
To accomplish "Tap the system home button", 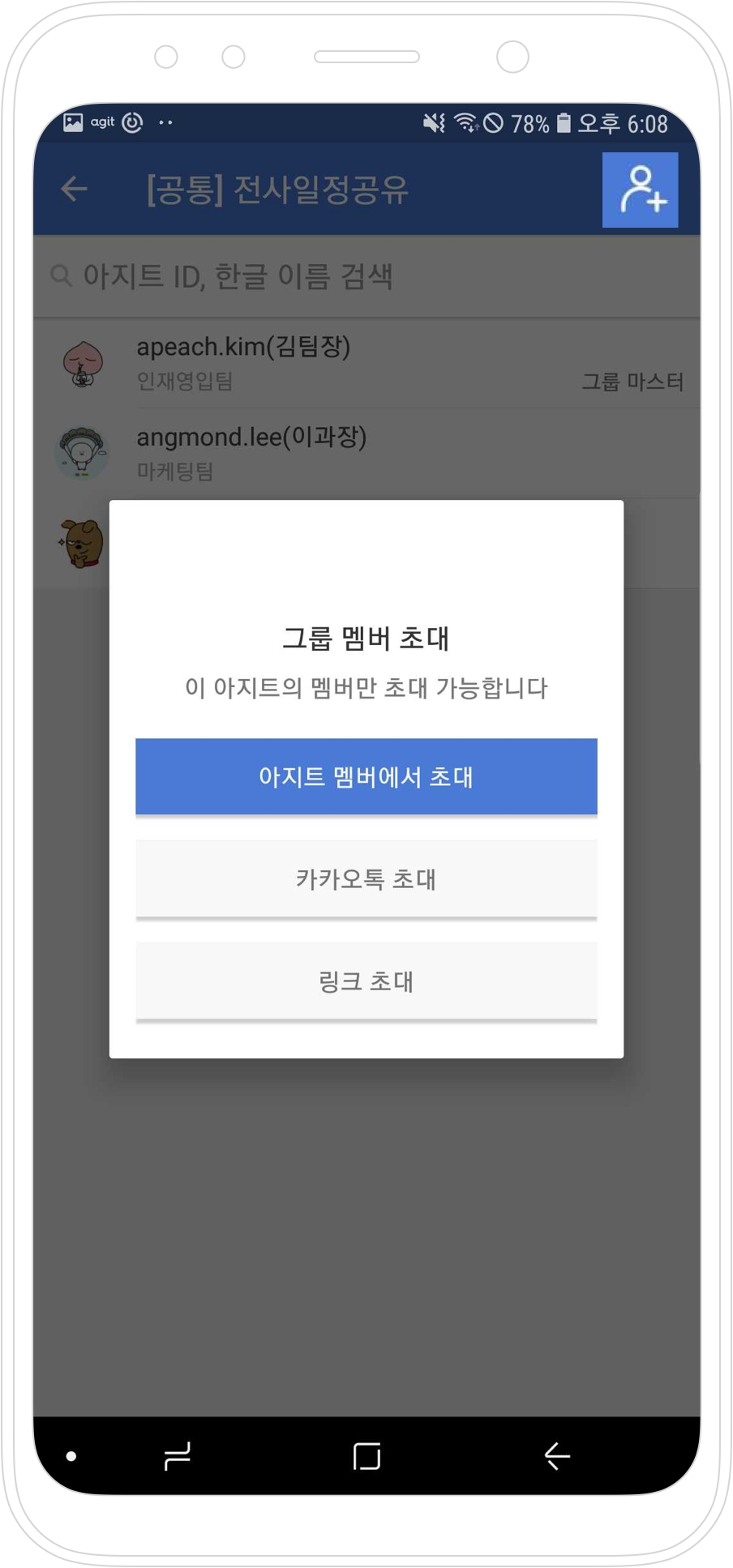I will [x=366, y=1456].
